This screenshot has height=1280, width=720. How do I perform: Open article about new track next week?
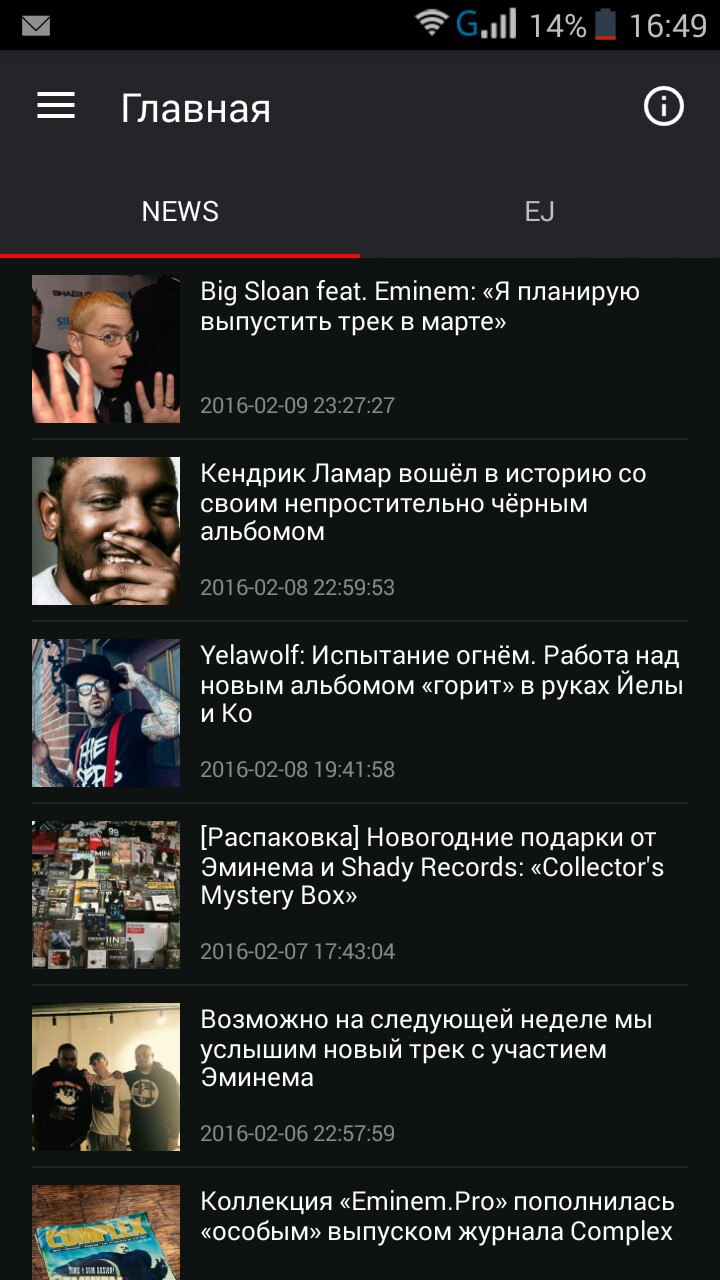point(360,1077)
